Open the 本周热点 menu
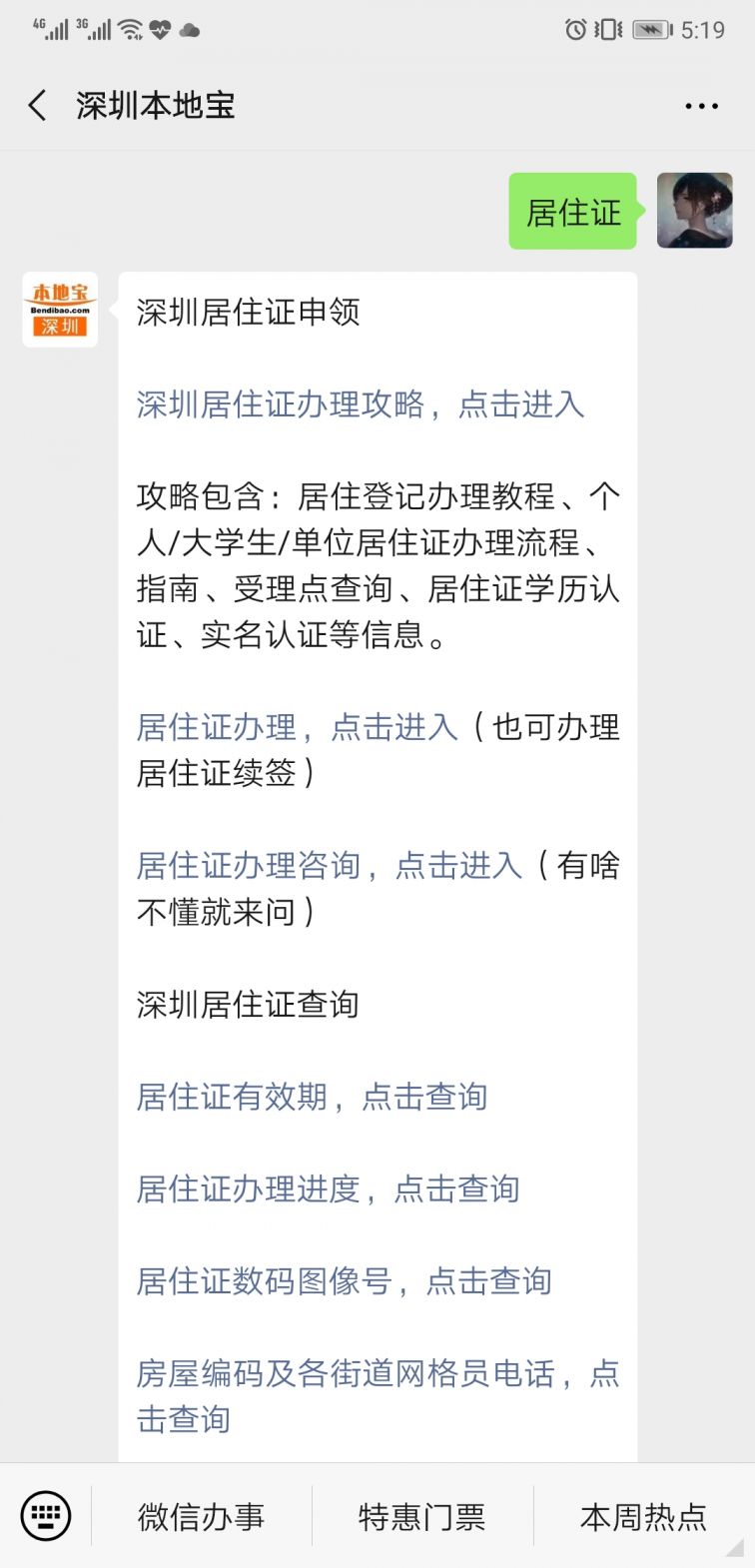 tap(643, 1517)
